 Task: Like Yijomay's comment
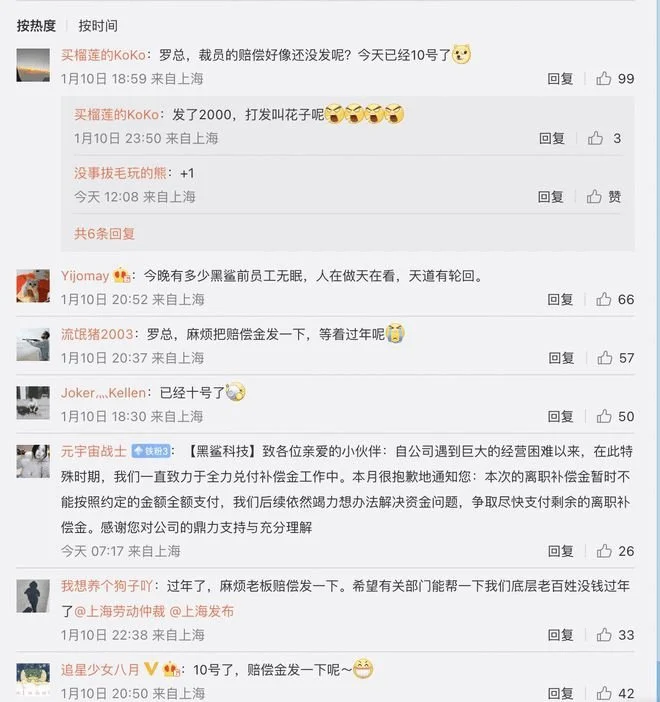[x=604, y=299]
